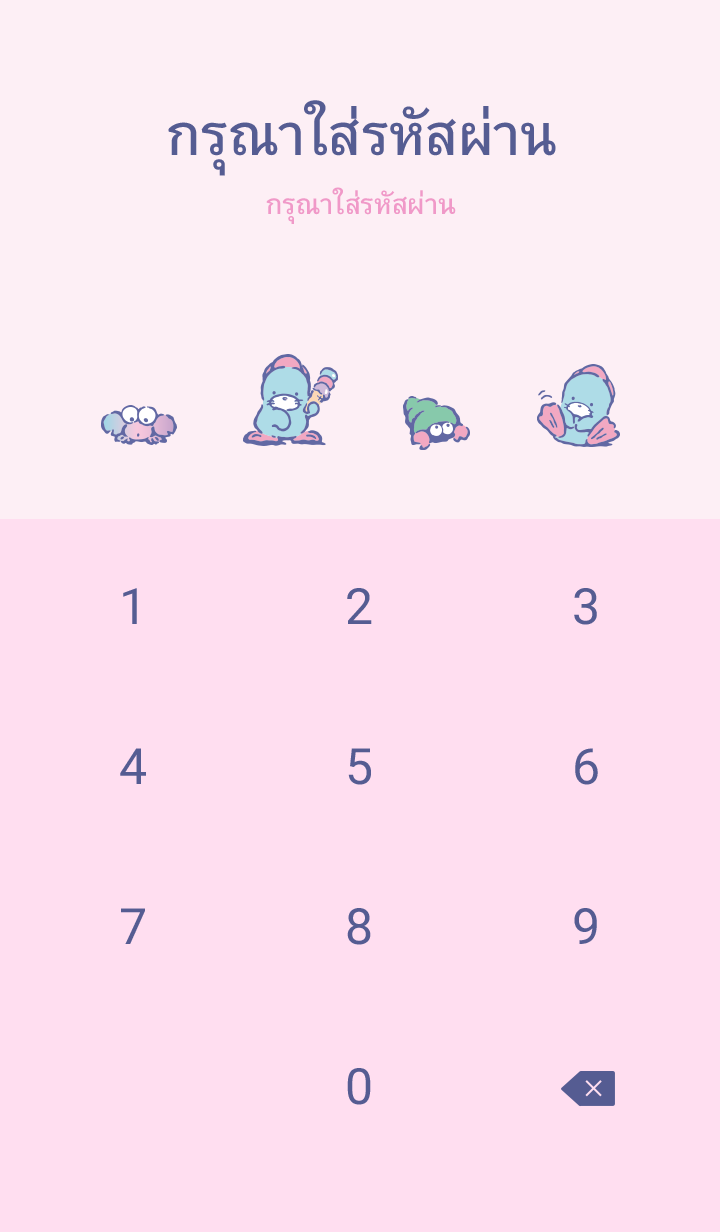Image resolution: width=720 pixels, height=1232 pixels.
Task: Enter digit 1 on the passcode keypad
Action: click(x=133, y=608)
